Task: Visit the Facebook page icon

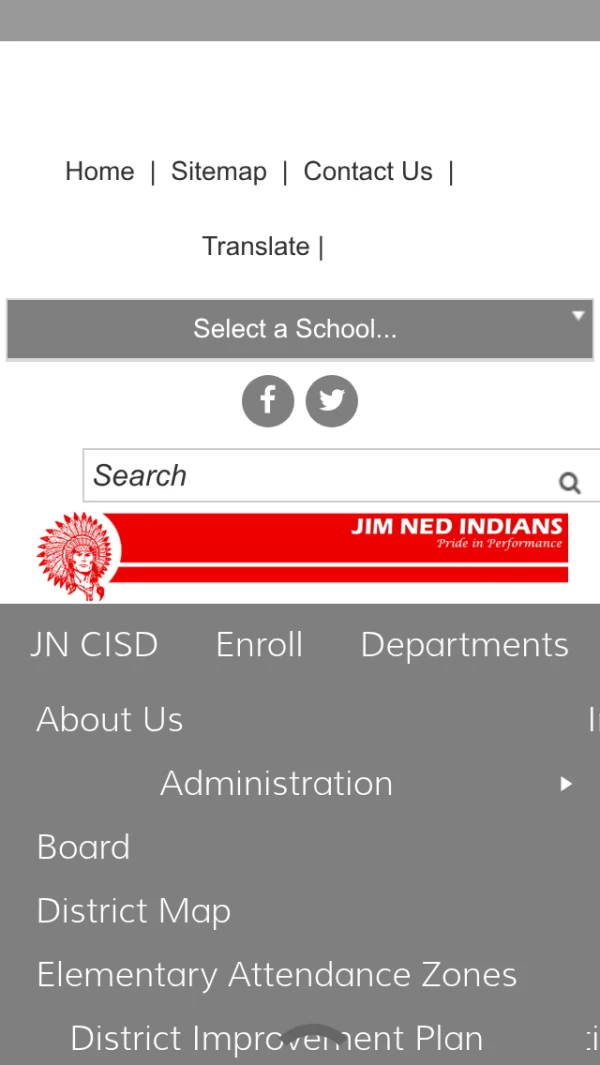Action: (x=267, y=401)
